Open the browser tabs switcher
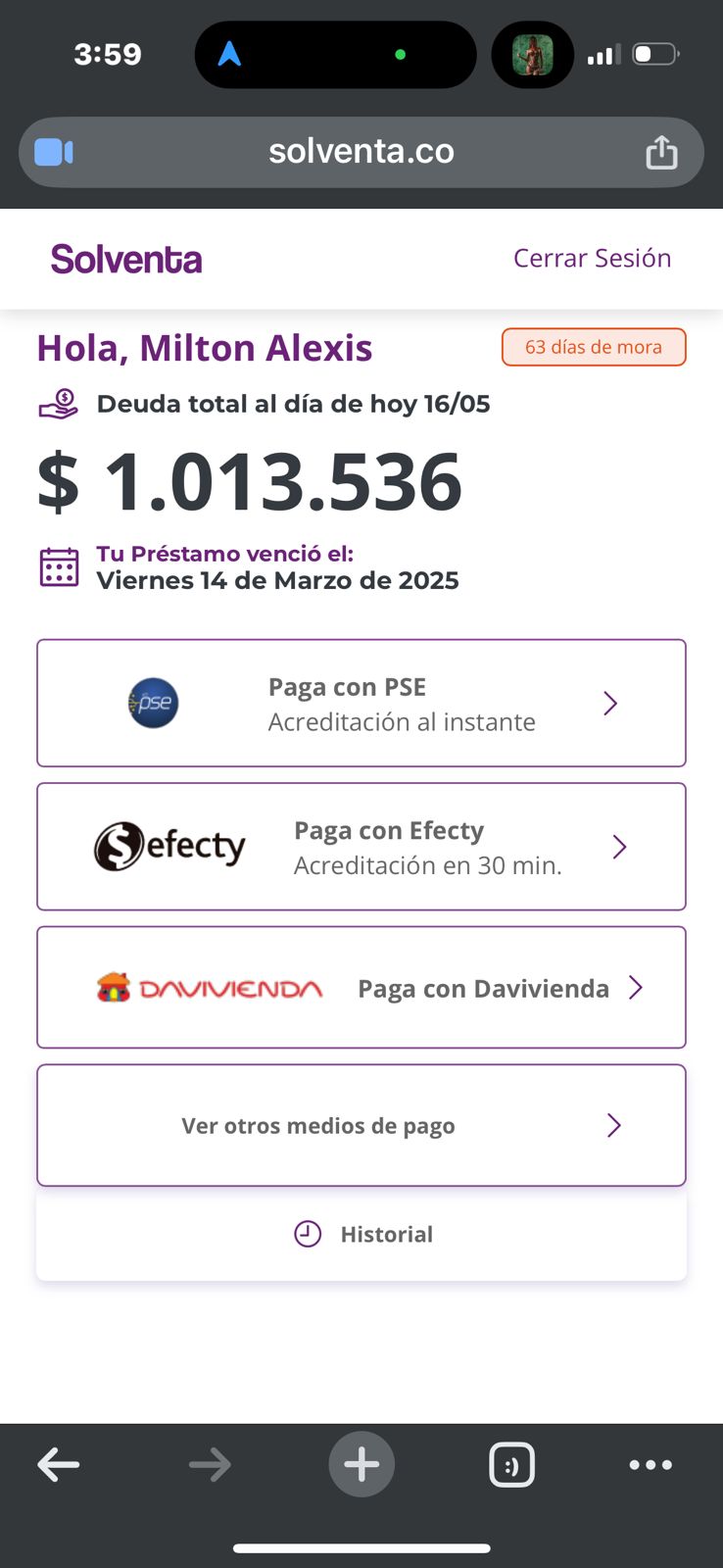 tap(511, 1465)
